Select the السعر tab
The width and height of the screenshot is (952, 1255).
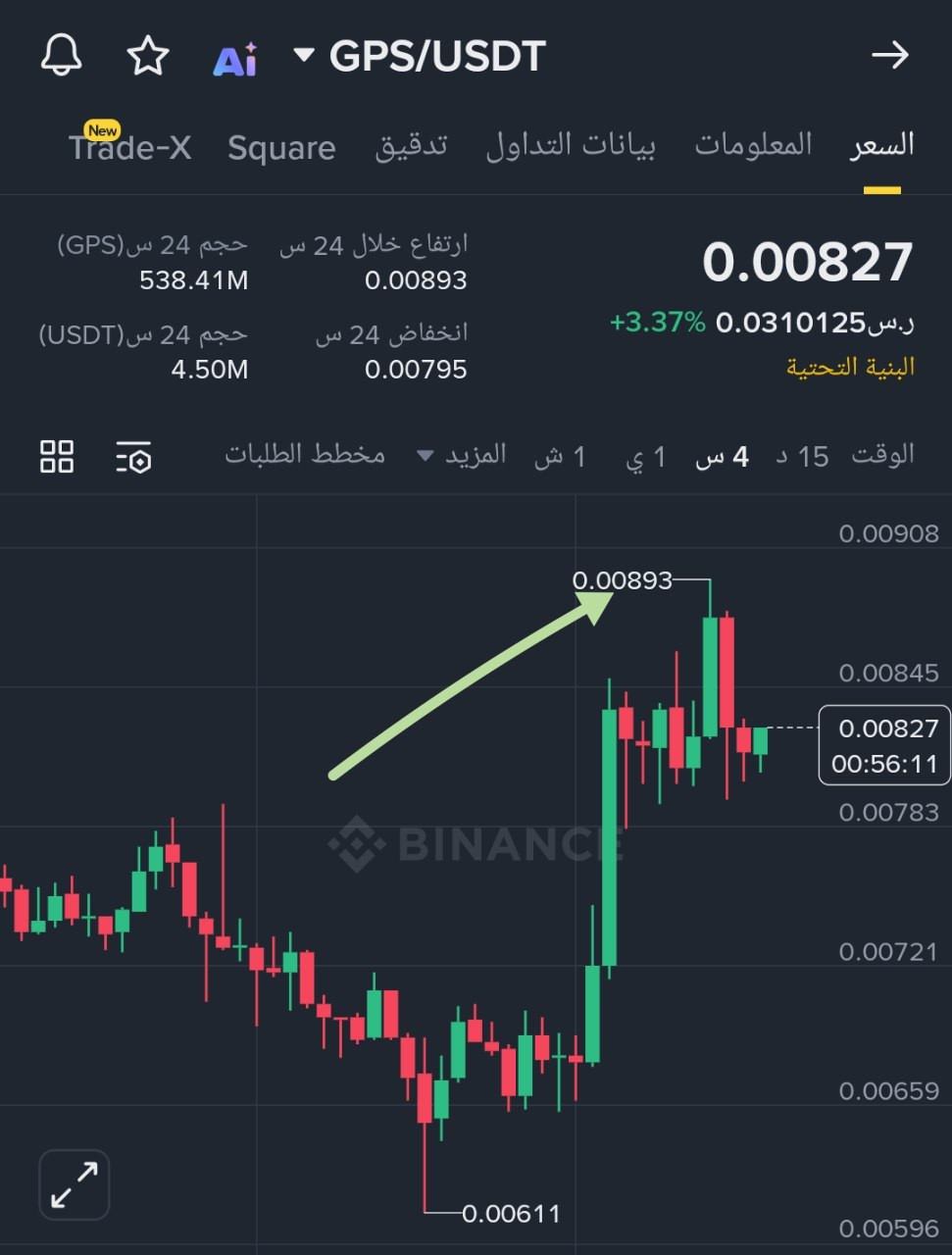click(x=881, y=145)
